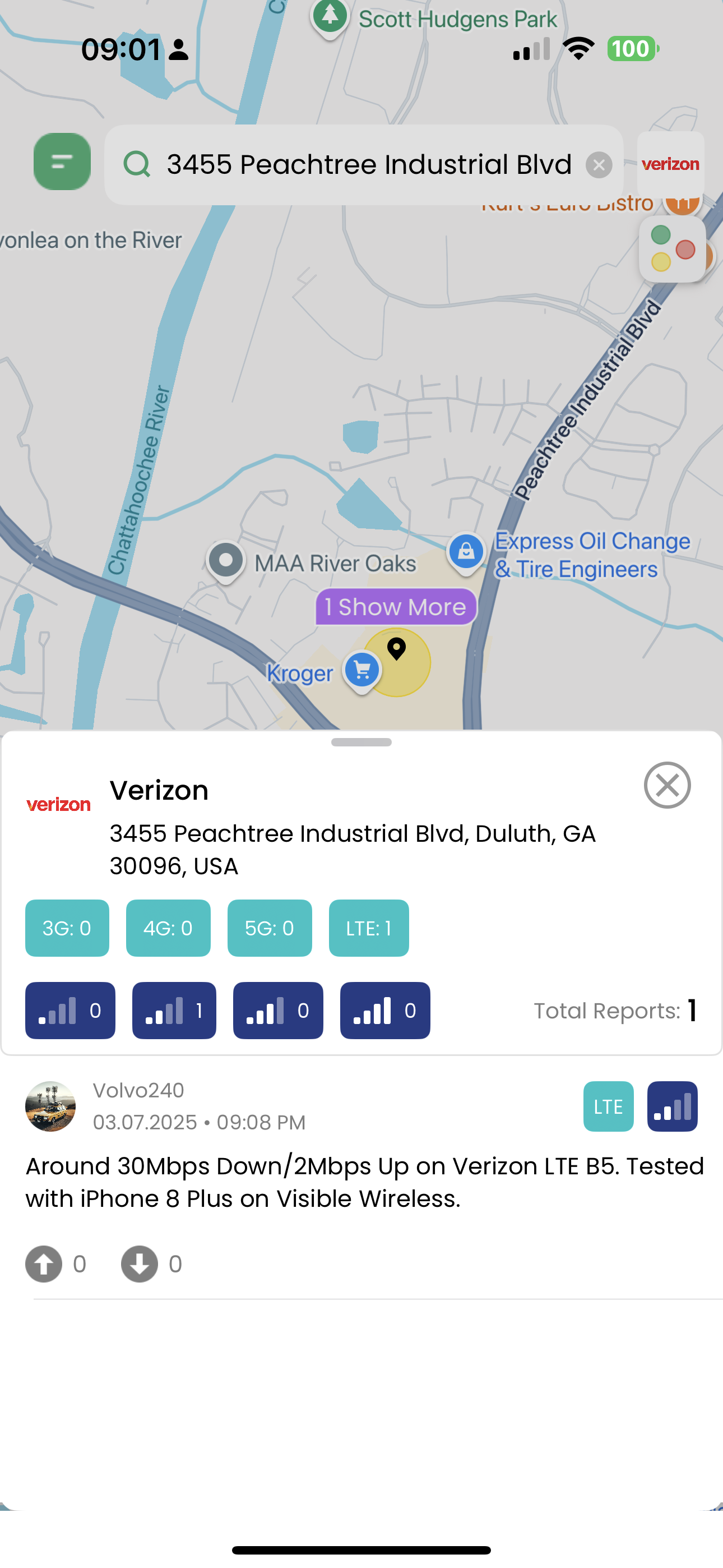Tap the address search field
The width and height of the screenshot is (723, 1568).
coord(365,164)
